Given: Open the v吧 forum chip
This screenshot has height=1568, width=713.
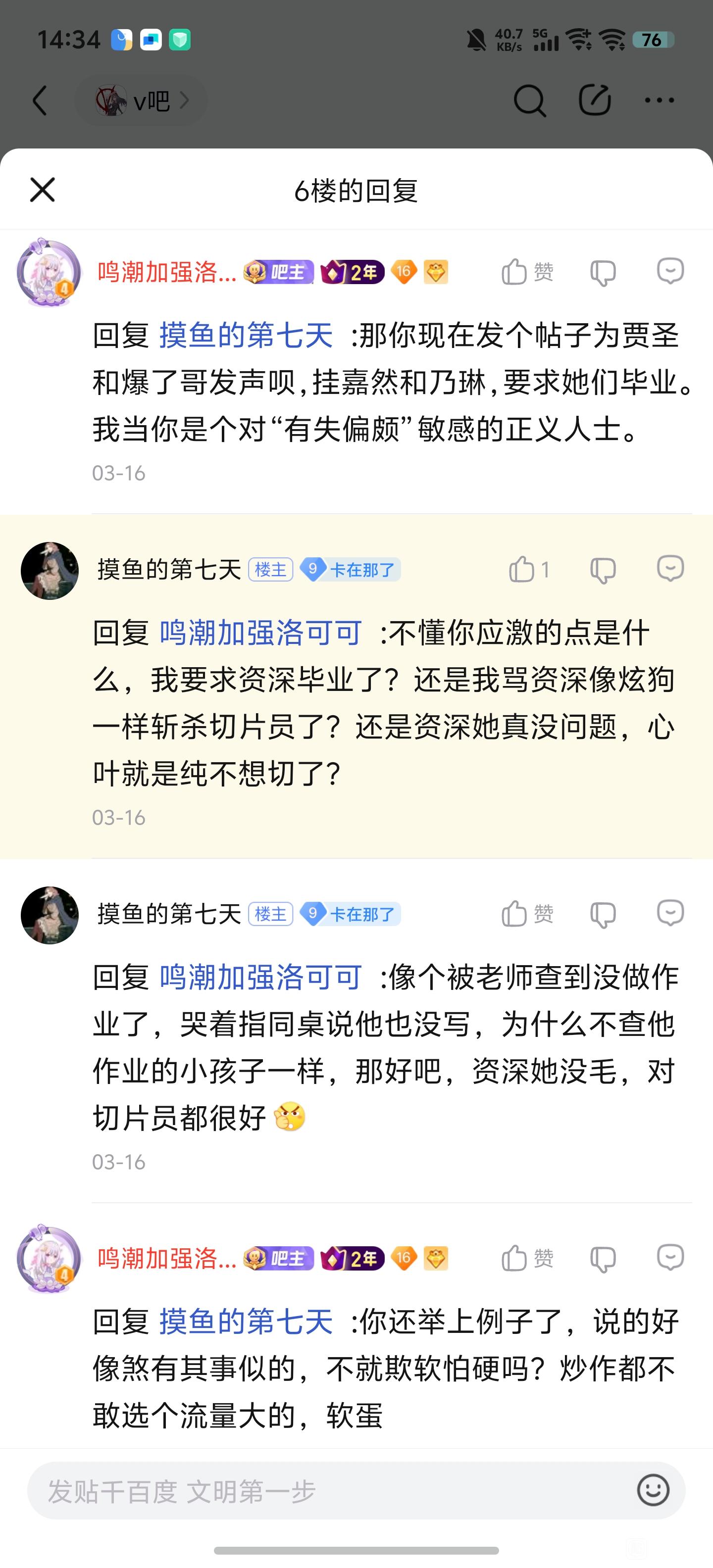Looking at the screenshot, I should tap(141, 100).
